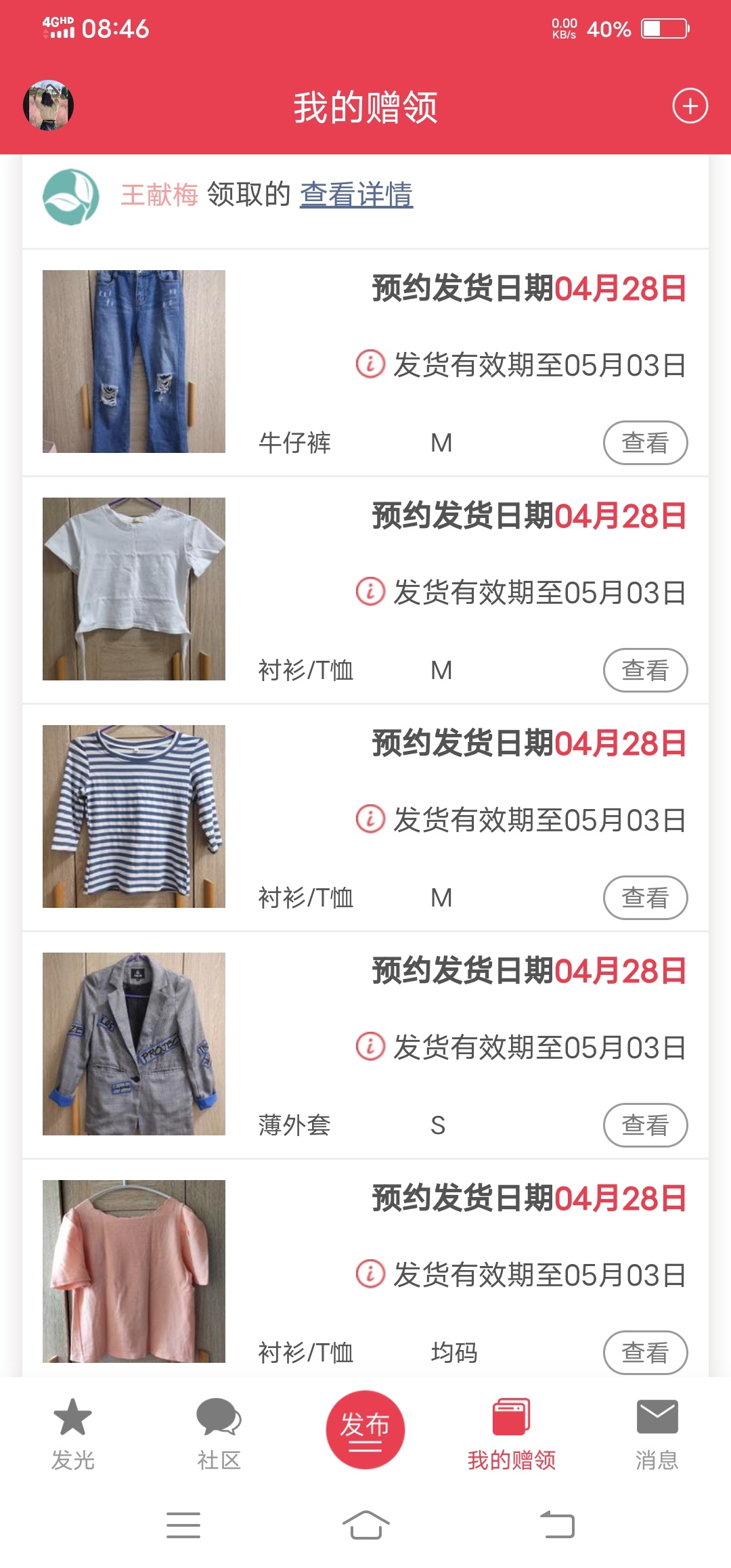Open the pink top photo
The width and height of the screenshot is (731, 1568).
(134, 1271)
